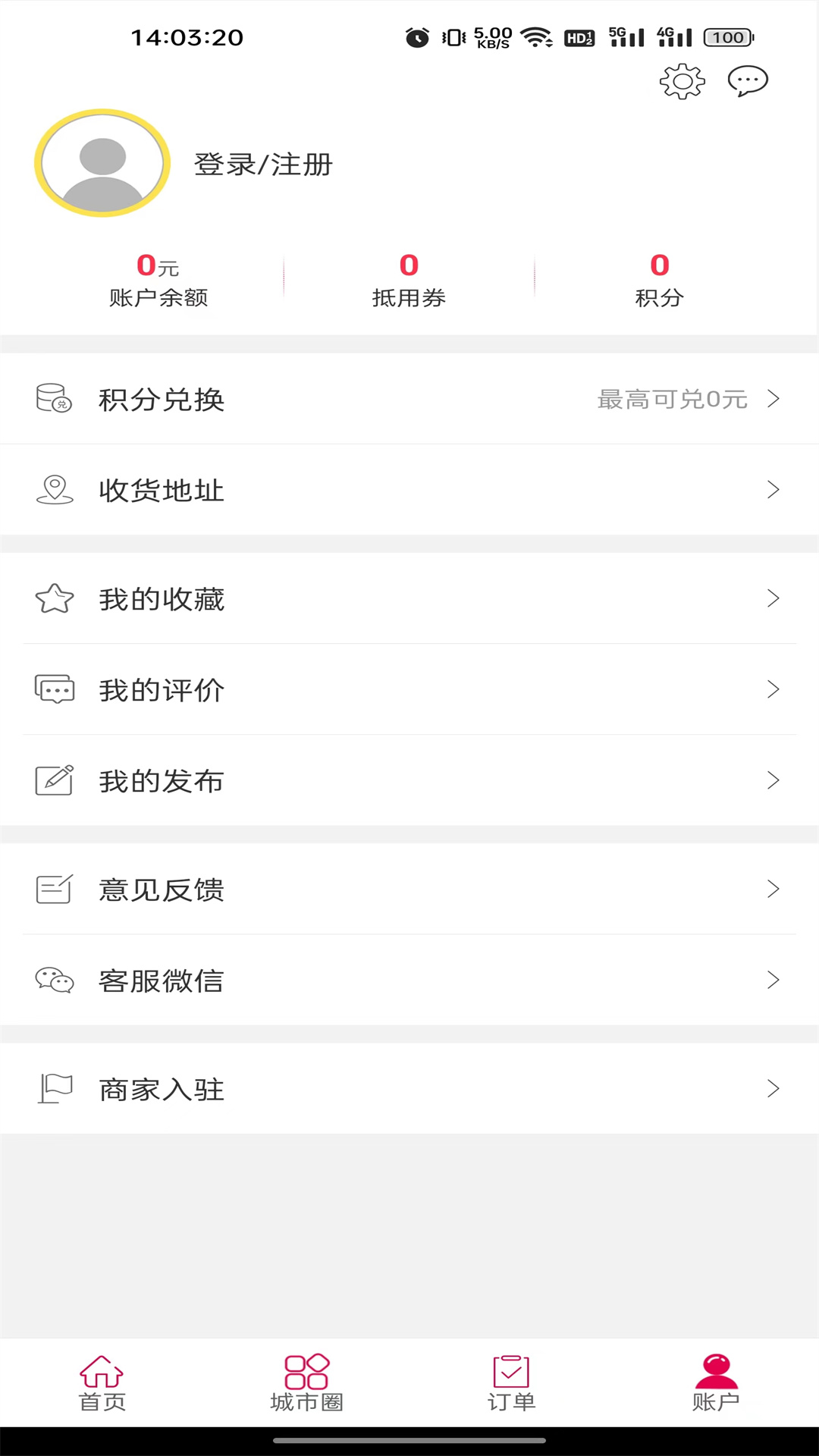Click the 抵用券 counter showing 0
Viewport: 819px width, 1456px height.
[x=409, y=280]
